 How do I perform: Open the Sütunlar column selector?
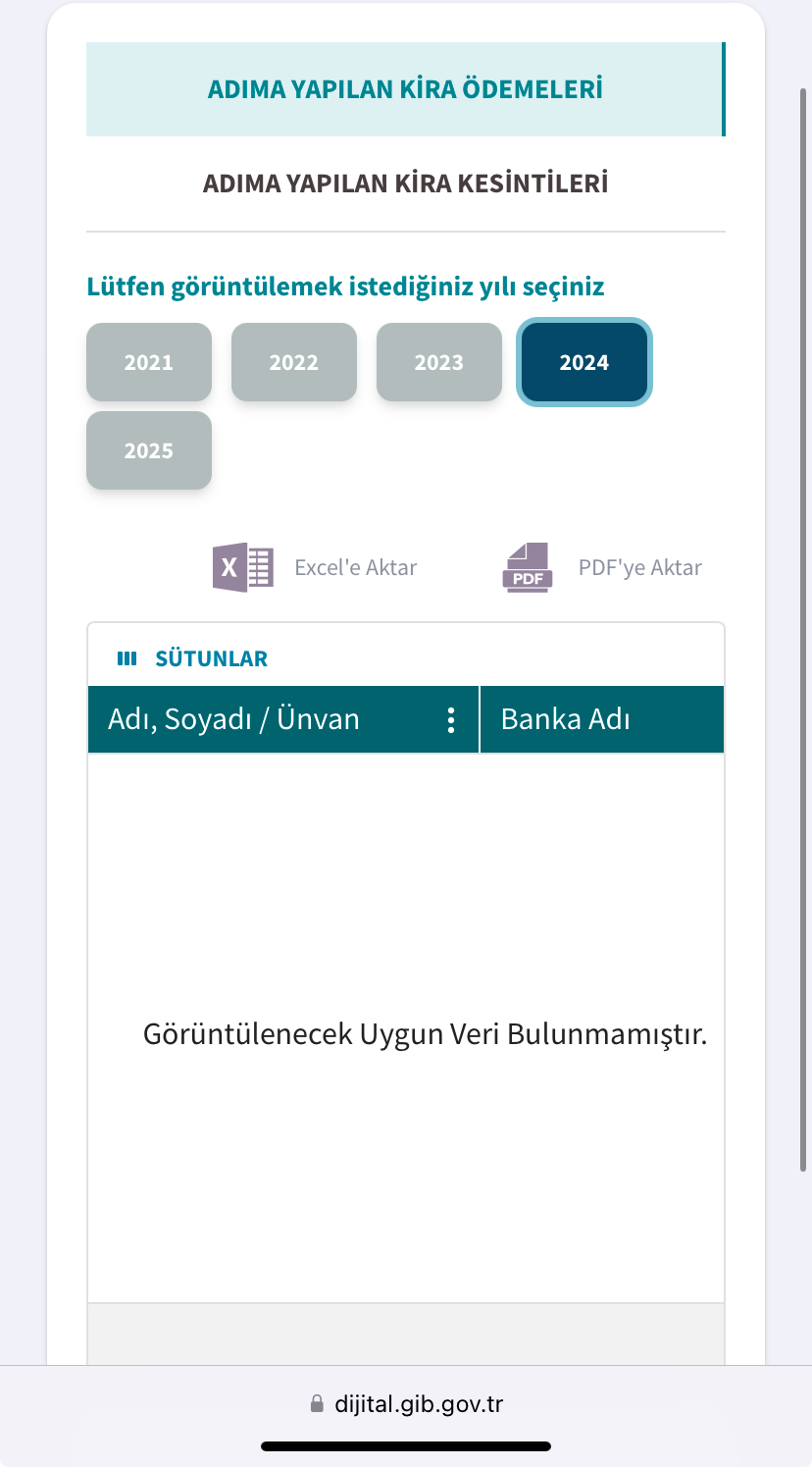click(192, 658)
